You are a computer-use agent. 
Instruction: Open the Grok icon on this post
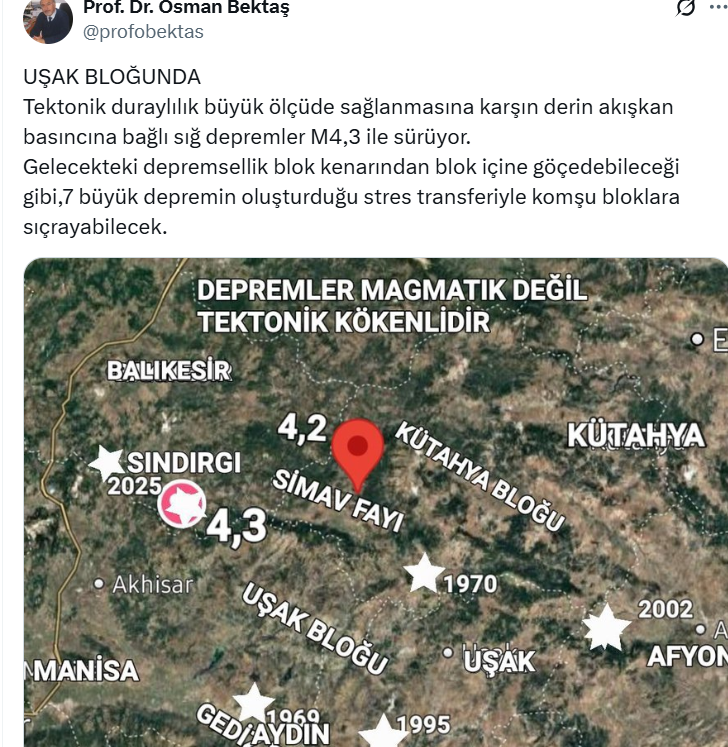point(685,8)
